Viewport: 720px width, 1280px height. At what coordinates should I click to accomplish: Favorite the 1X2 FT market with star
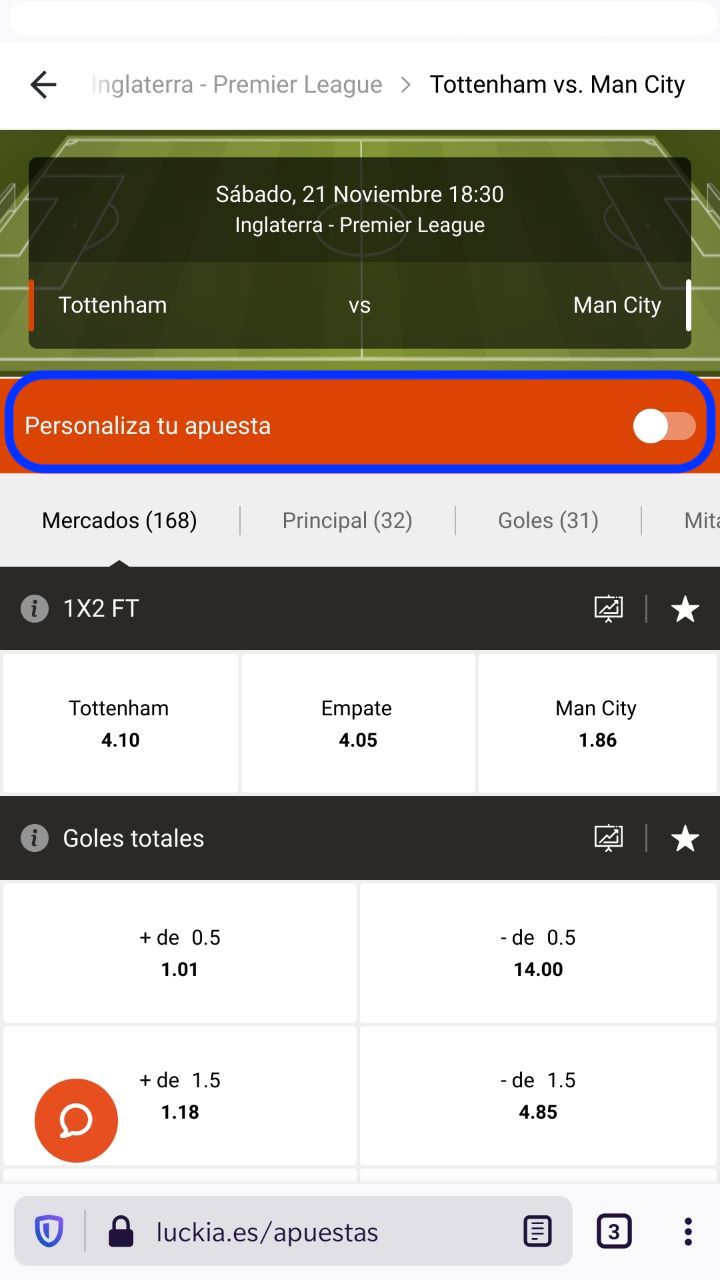point(685,608)
